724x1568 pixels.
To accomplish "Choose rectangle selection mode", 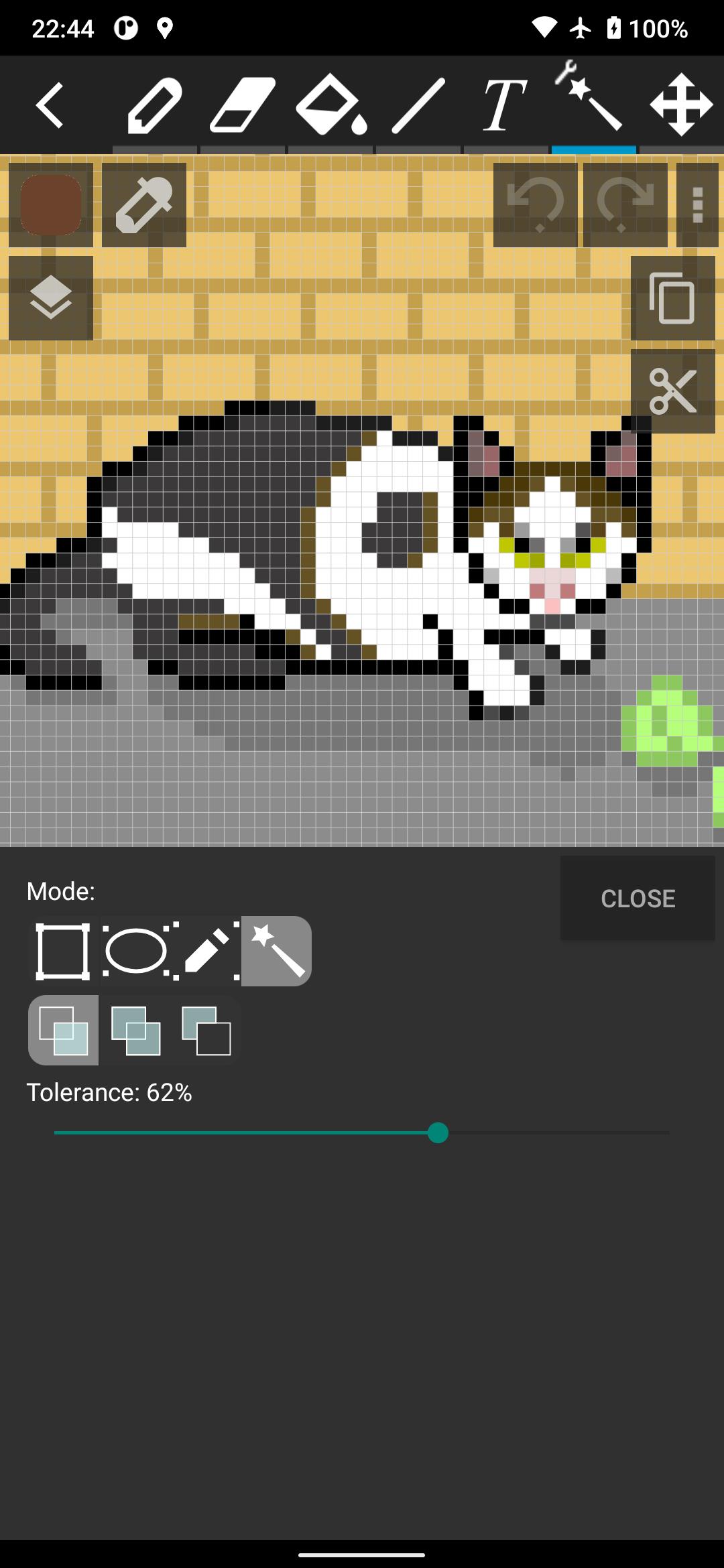I will tap(63, 951).
